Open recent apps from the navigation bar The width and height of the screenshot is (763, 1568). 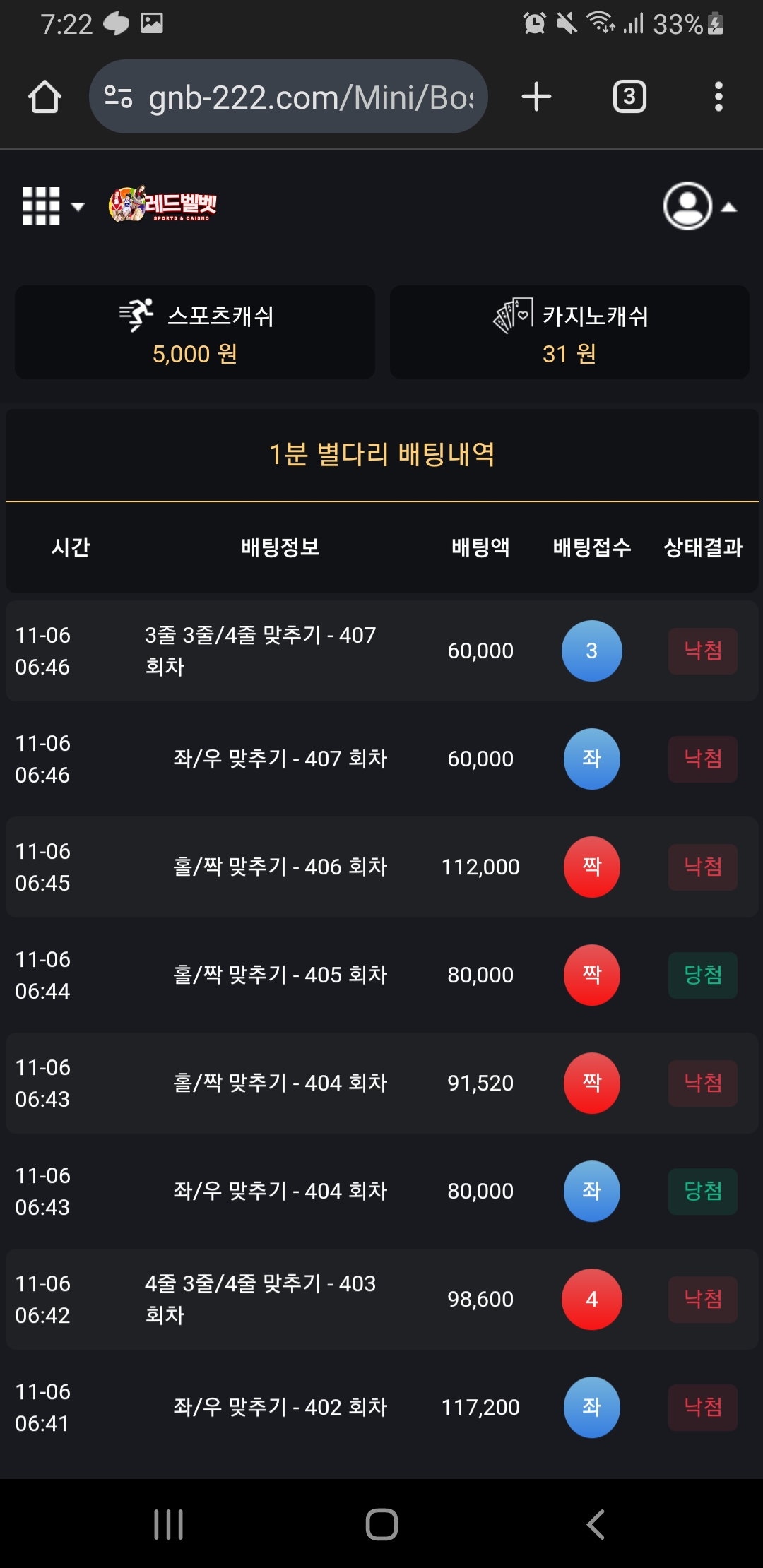(168, 1524)
